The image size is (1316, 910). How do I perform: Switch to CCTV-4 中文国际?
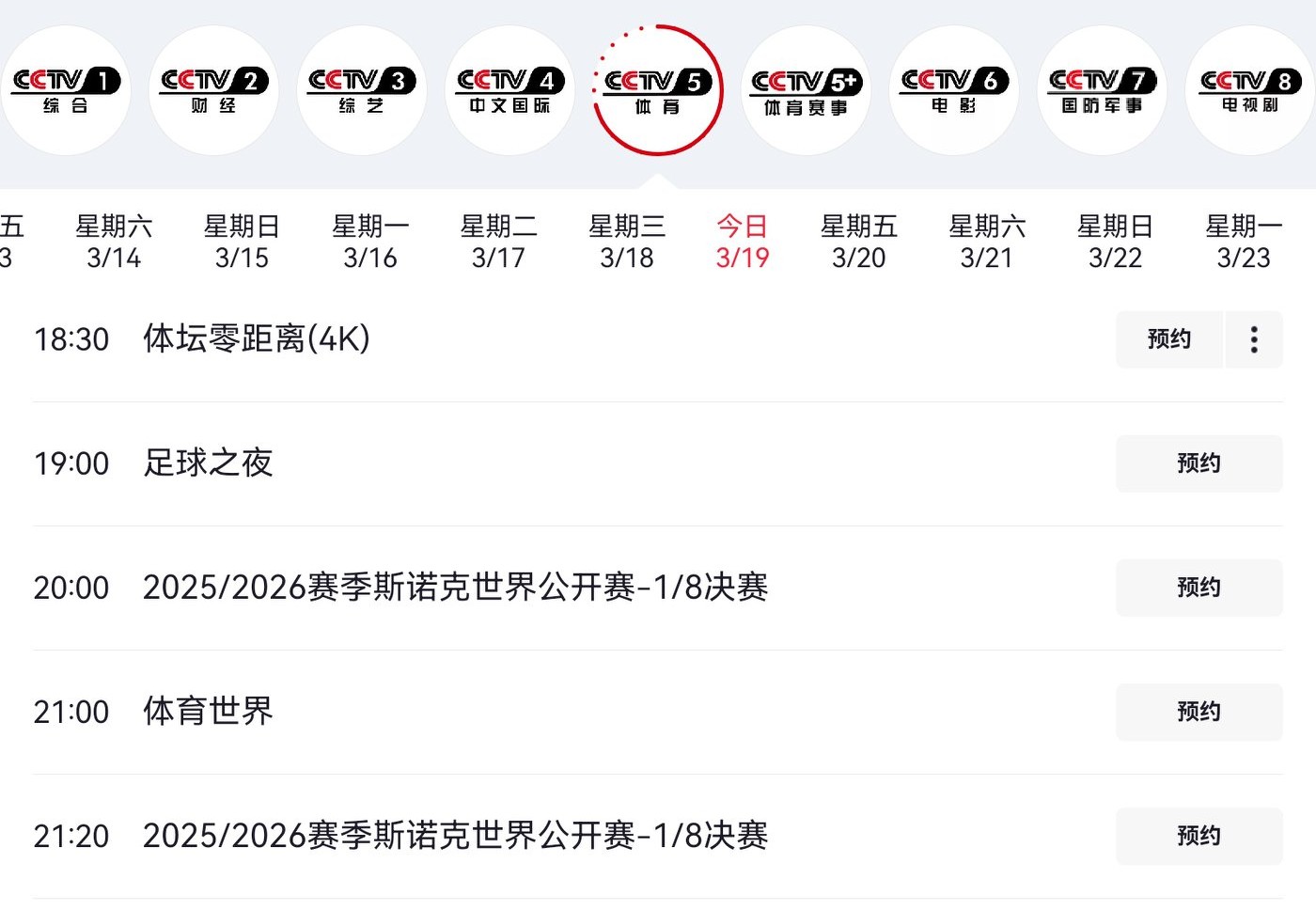click(x=509, y=90)
